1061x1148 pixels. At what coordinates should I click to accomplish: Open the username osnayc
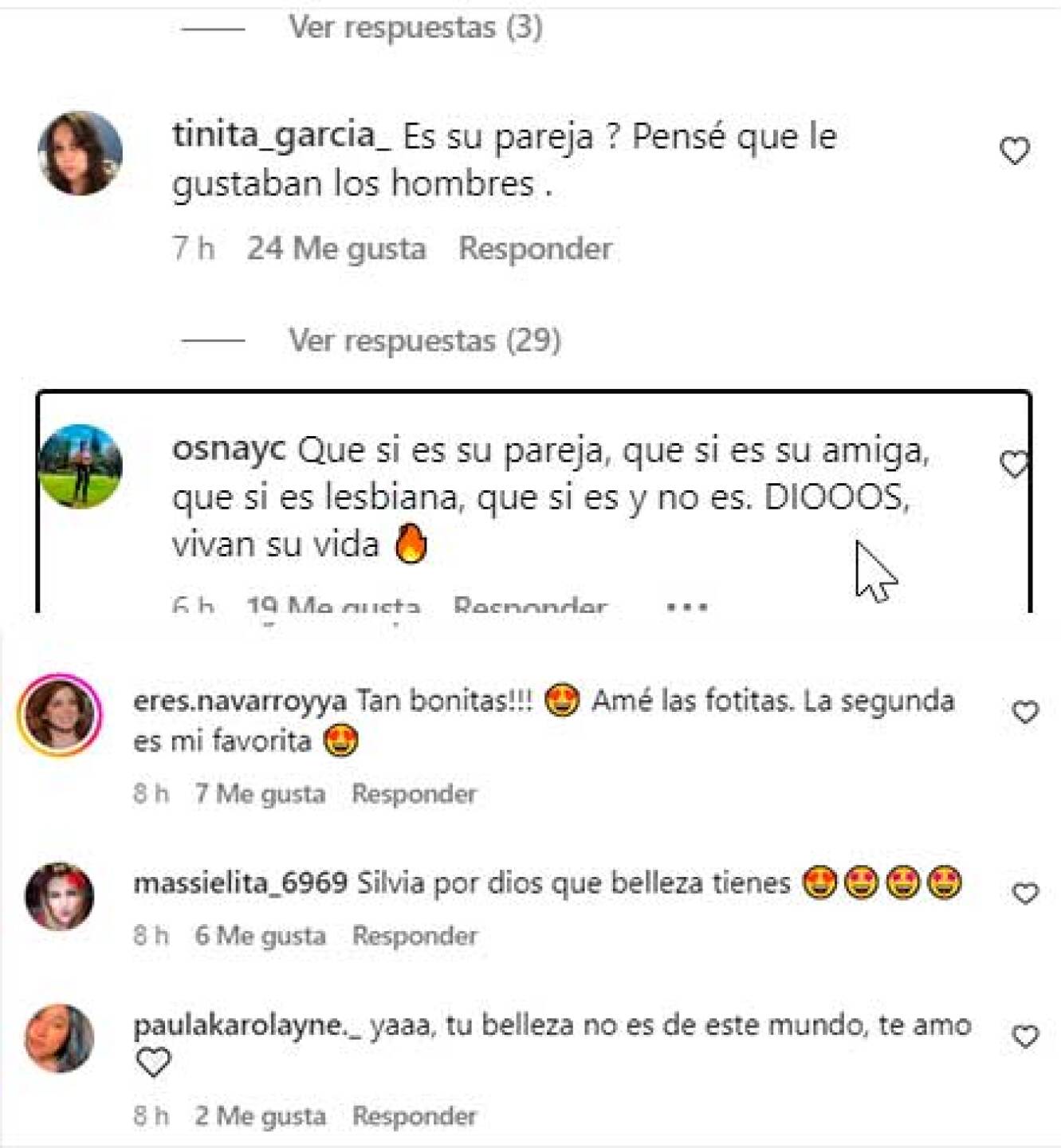[x=229, y=450]
